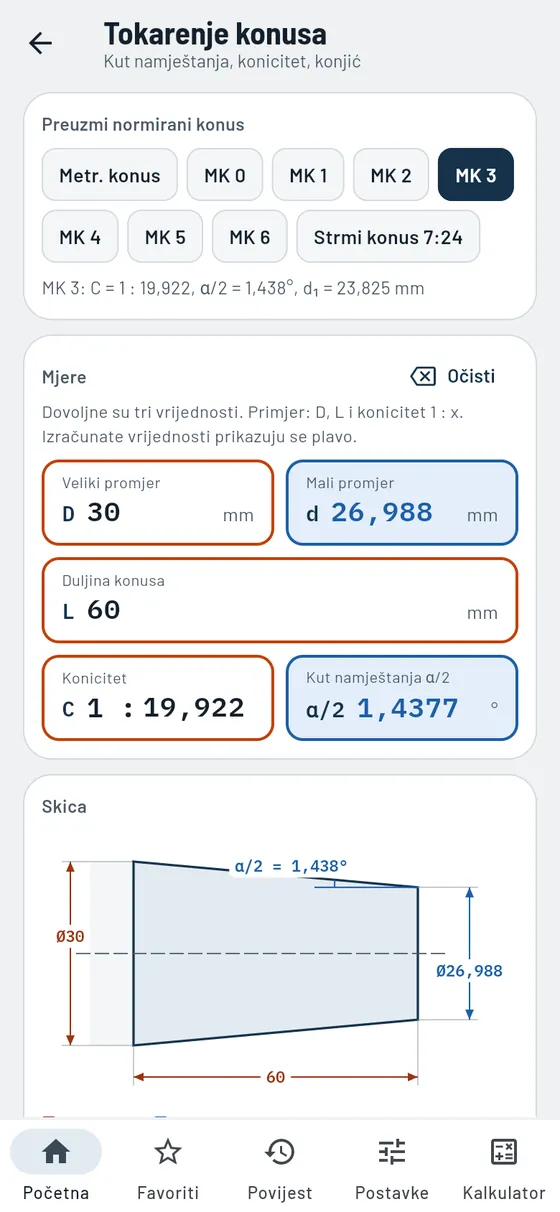Edit the Mali promjer d field
The width and height of the screenshot is (560, 1212).
(402, 502)
